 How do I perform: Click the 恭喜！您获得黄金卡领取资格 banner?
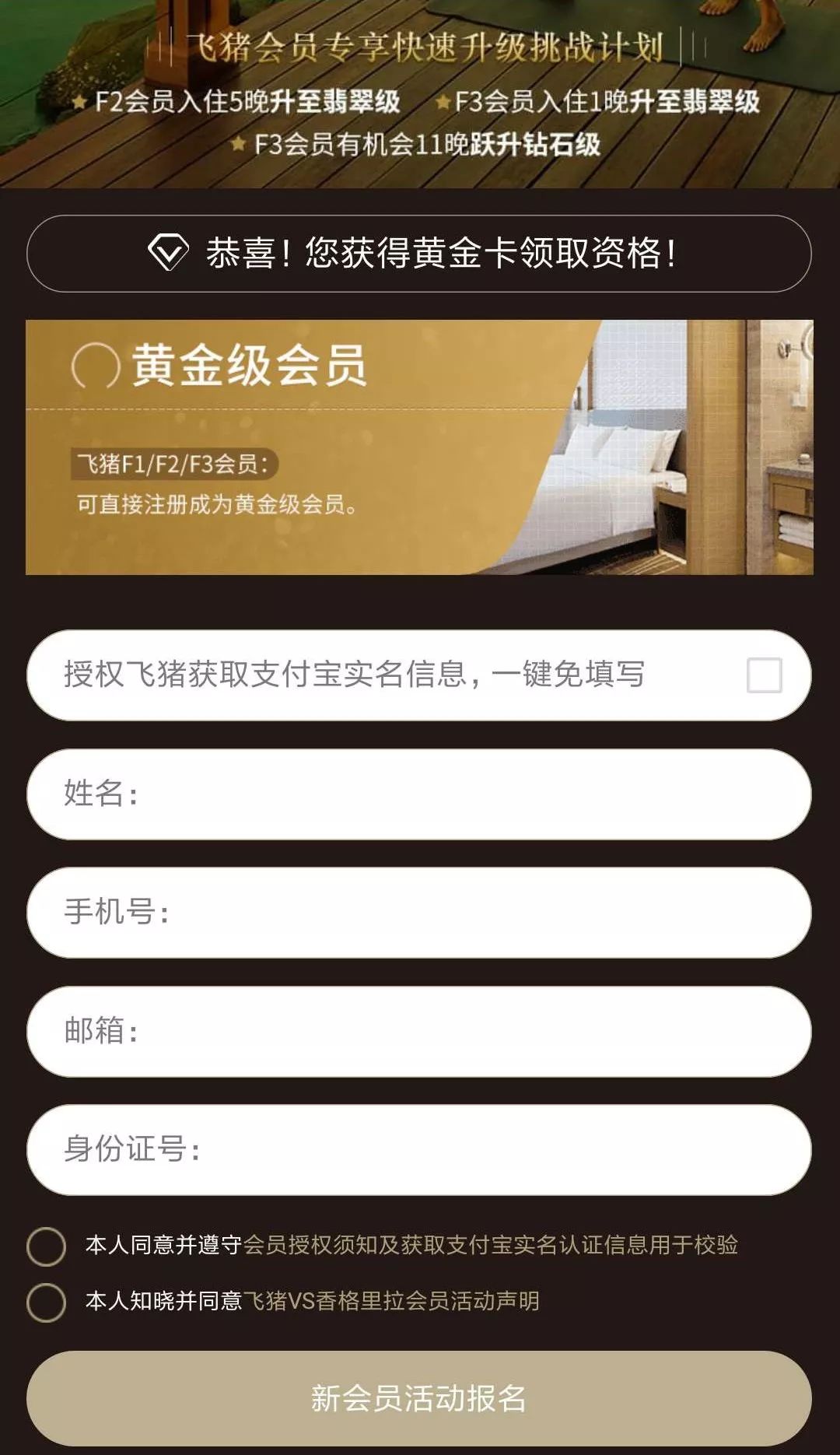(420, 251)
